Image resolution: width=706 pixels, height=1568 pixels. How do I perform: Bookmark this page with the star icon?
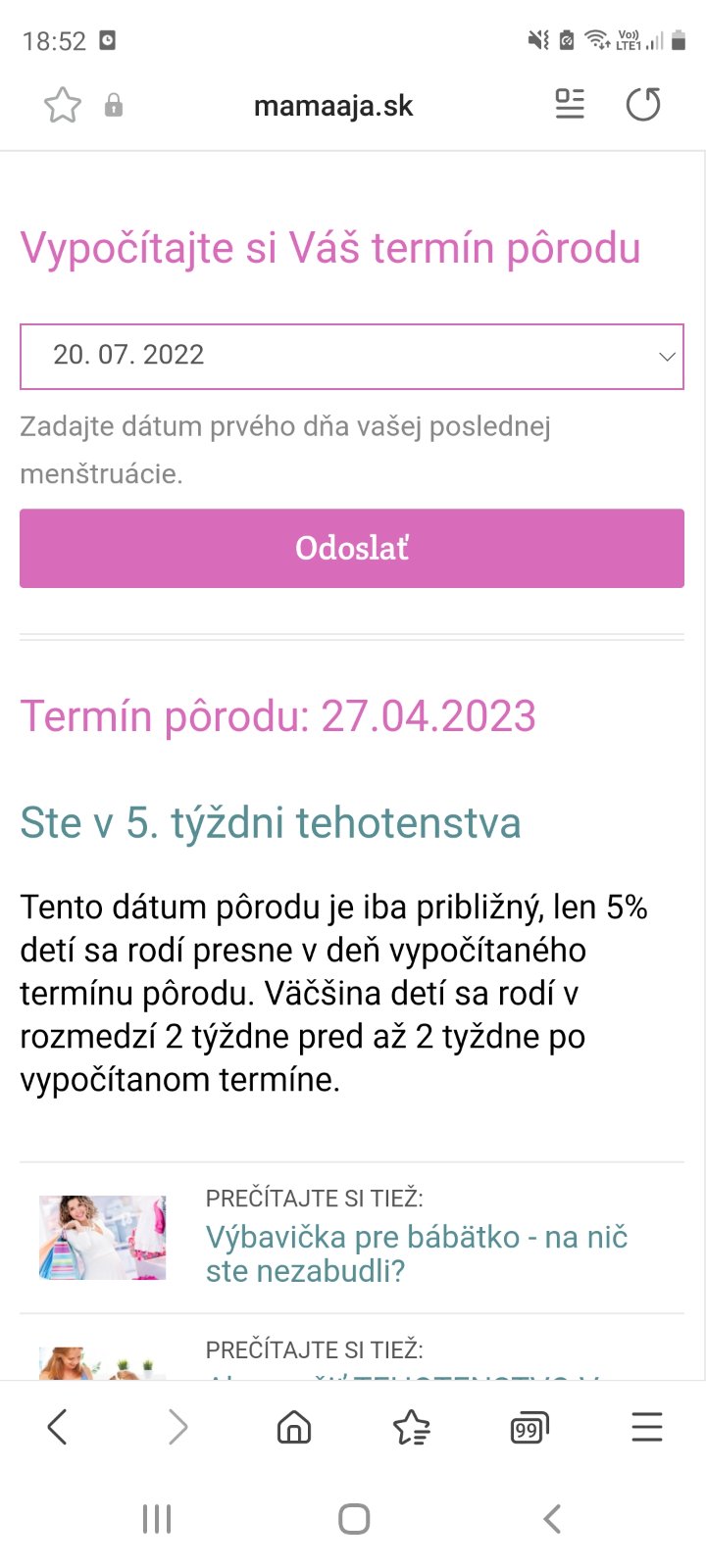[x=63, y=105]
